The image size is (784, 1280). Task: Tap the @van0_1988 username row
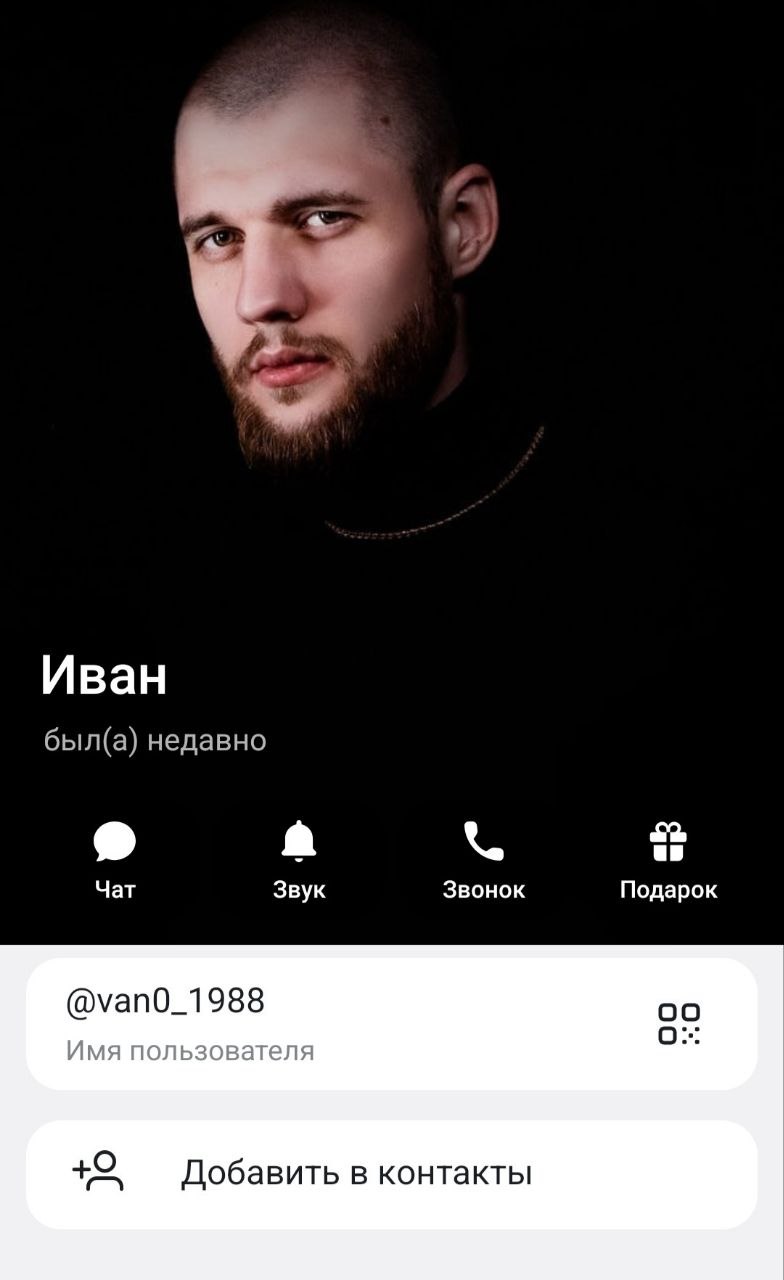click(x=300, y=1023)
